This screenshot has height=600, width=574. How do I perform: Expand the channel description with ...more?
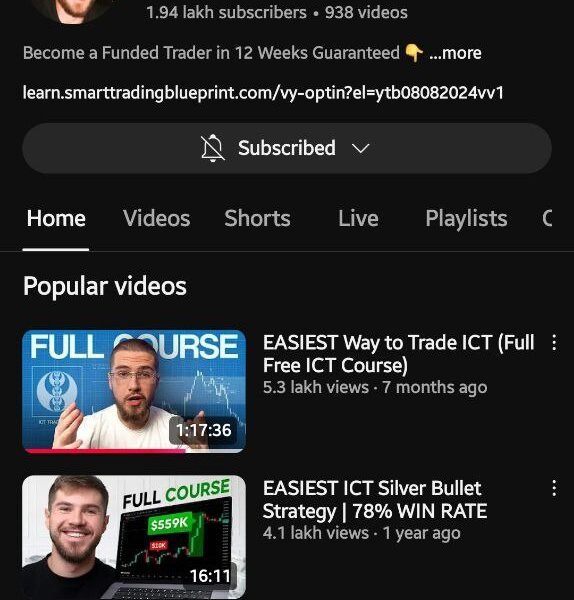pyautogui.click(x=455, y=53)
